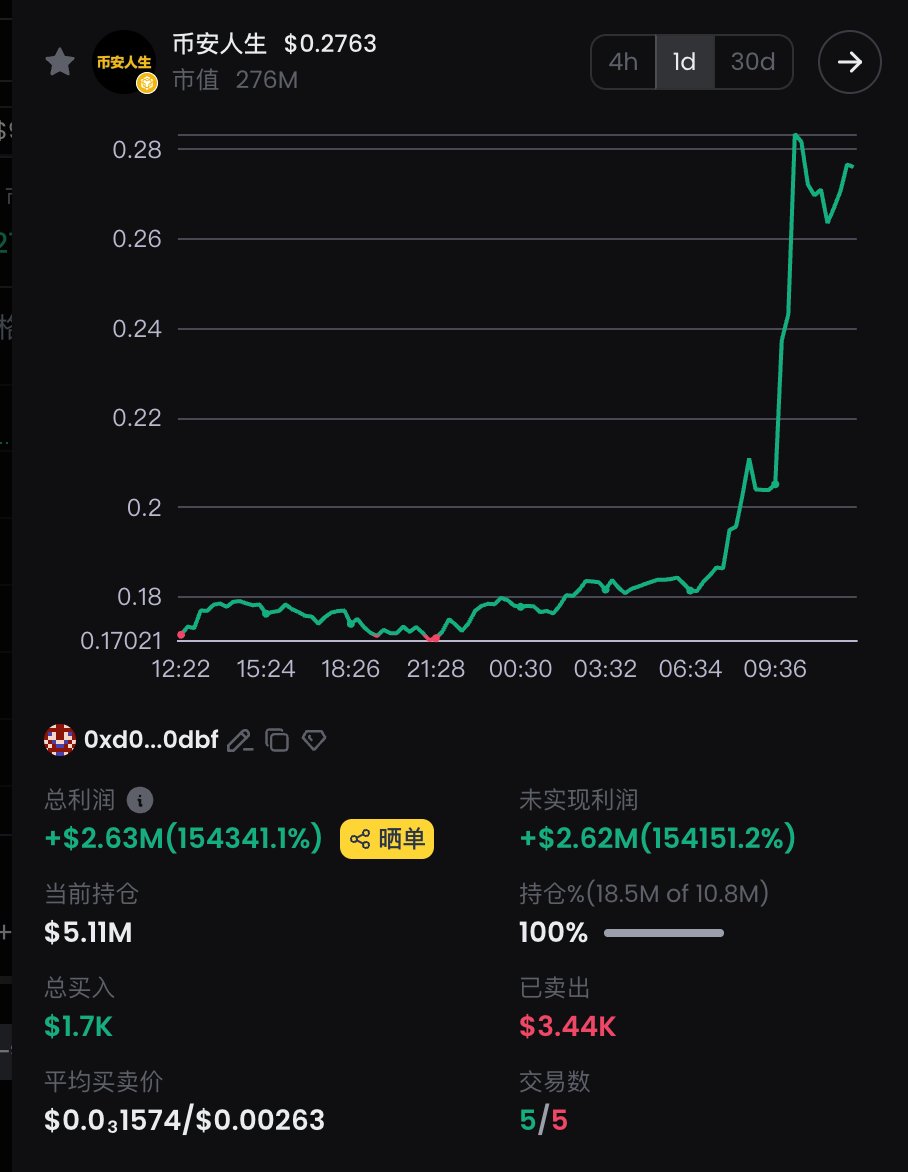Open the 币安人生 token logo
Screen dimensions: 908x1172
pos(124,62)
